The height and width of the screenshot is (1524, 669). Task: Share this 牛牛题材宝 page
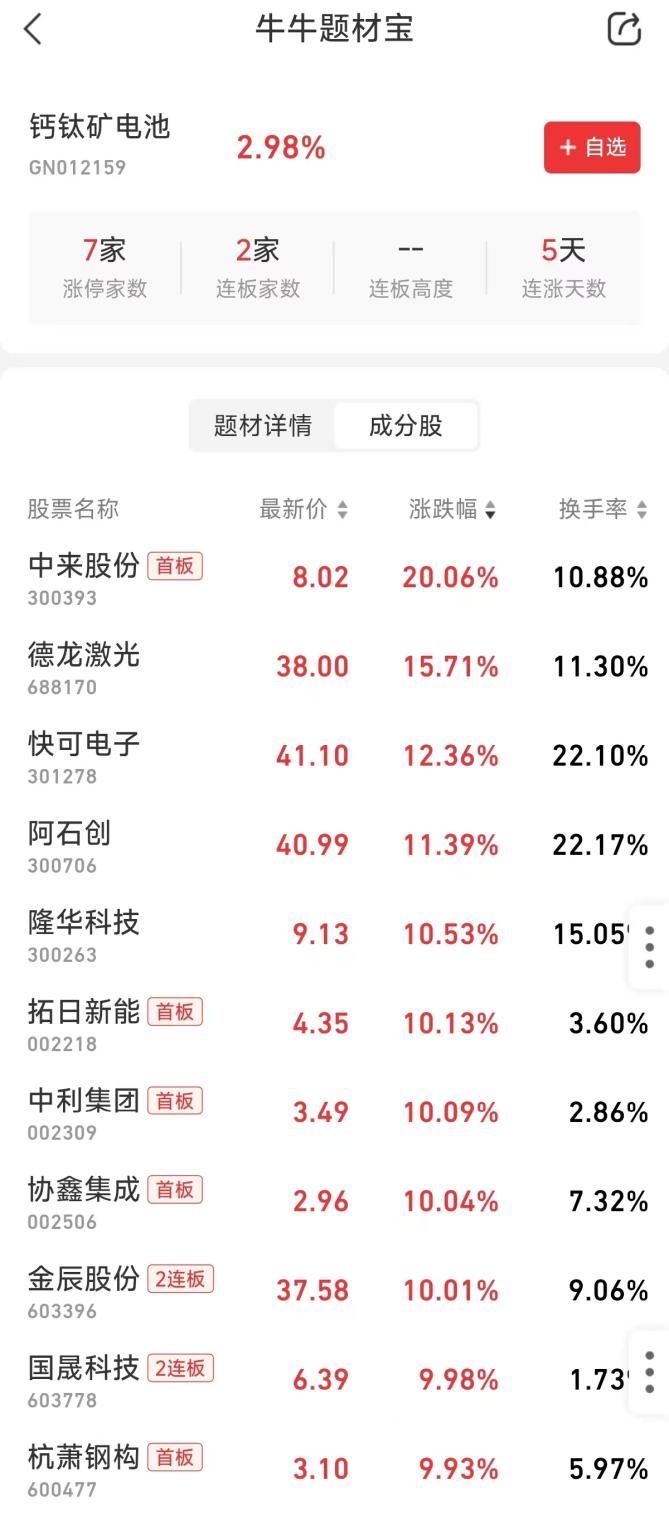coord(624,29)
